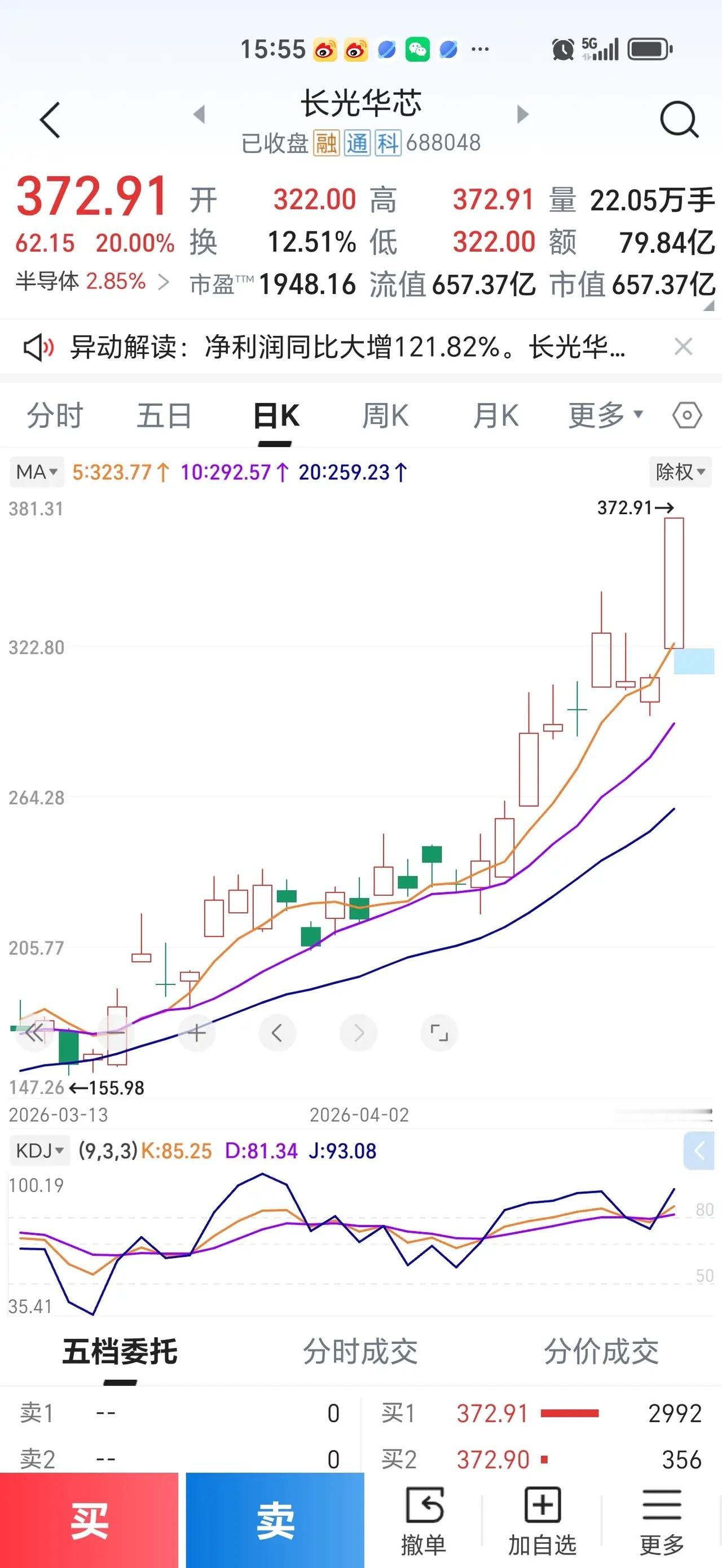
Task: Tap the back arrow to exit stock page
Action: 50,119
